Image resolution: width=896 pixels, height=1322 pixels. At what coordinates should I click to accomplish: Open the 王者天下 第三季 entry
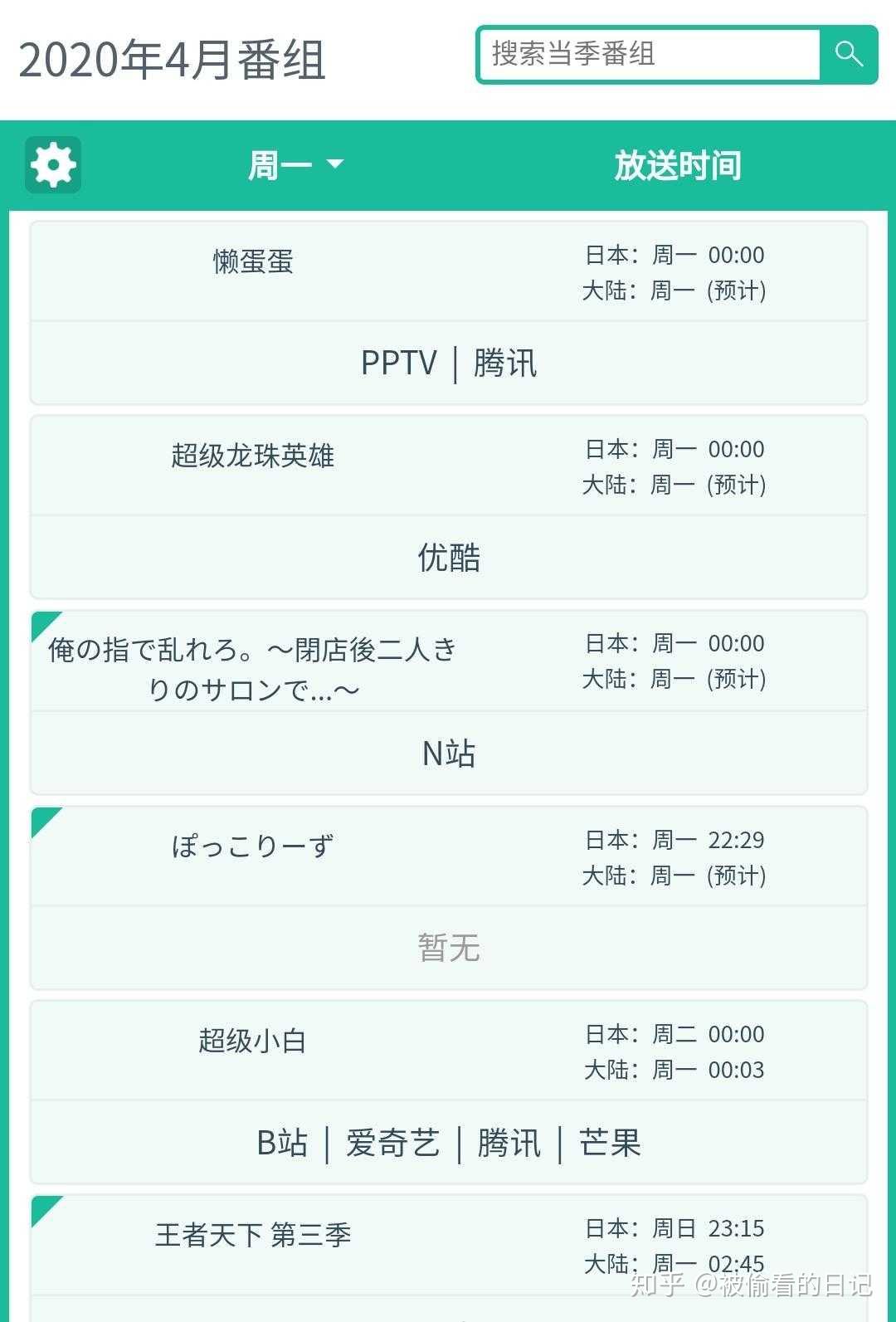click(253, 1235)
